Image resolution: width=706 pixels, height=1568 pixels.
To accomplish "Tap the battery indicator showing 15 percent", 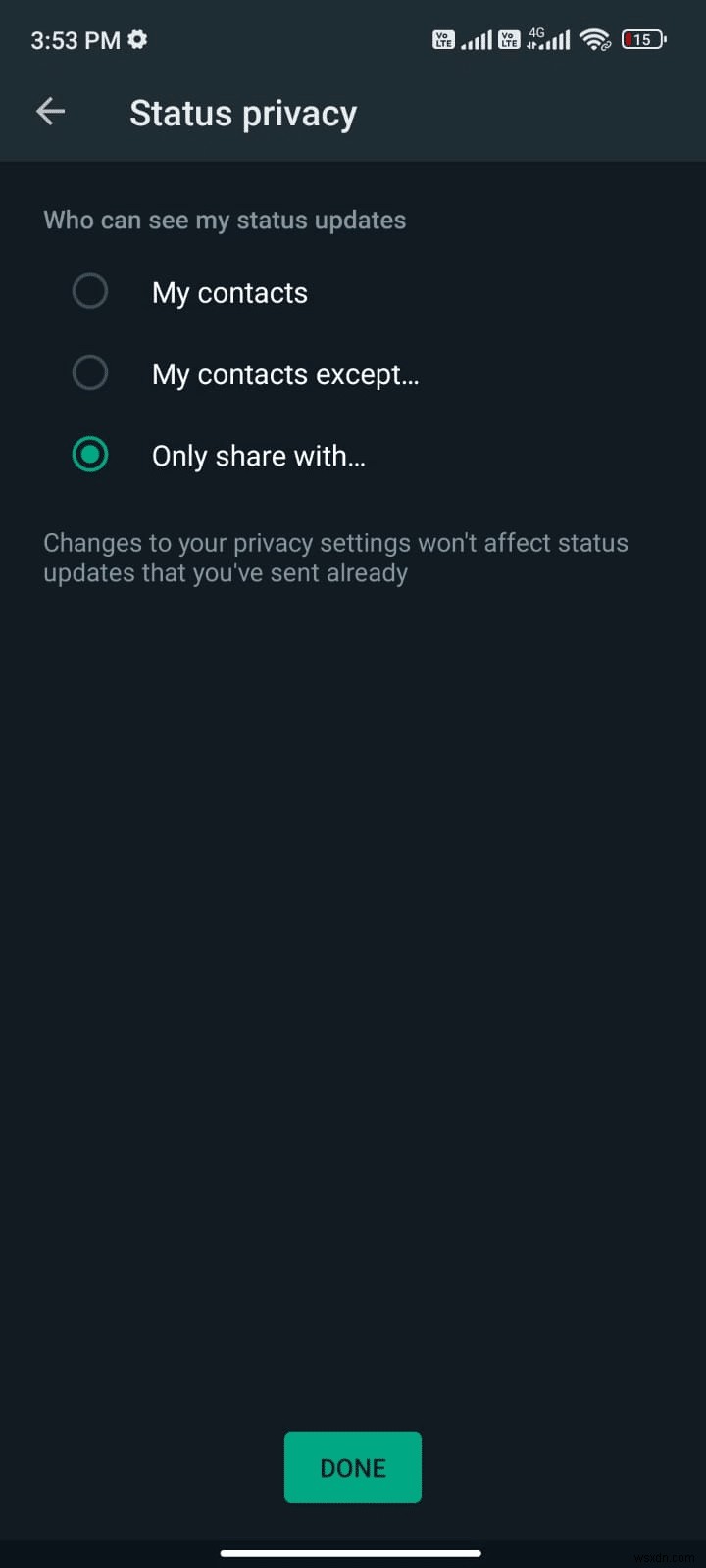I will tap(643, 39).
